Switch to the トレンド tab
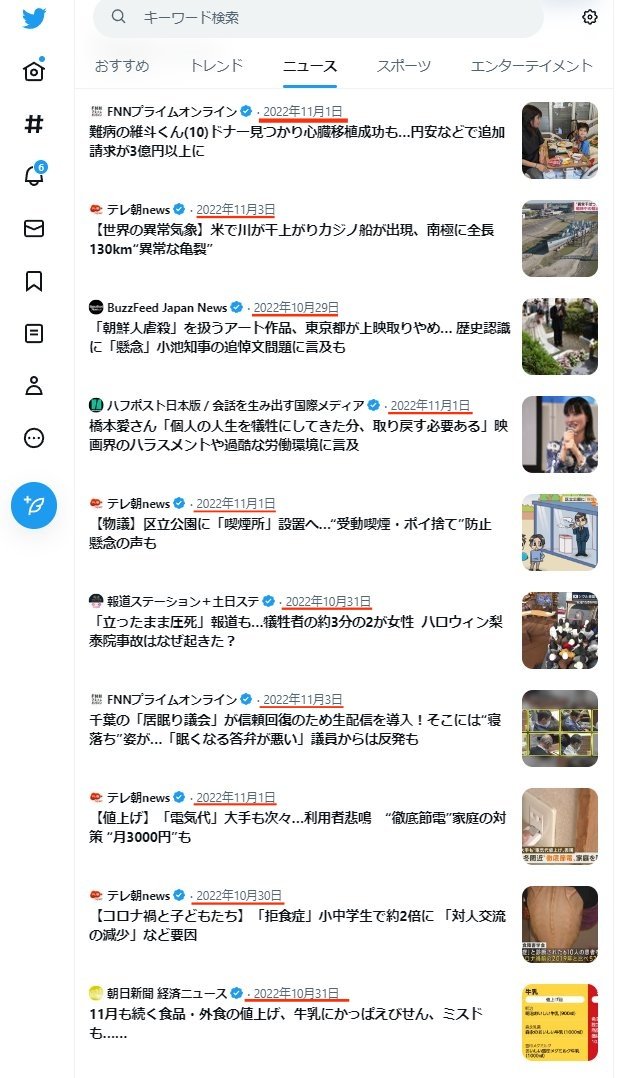Image resolution: width=629 pixels, height=1078 pixels. point(216,66)
